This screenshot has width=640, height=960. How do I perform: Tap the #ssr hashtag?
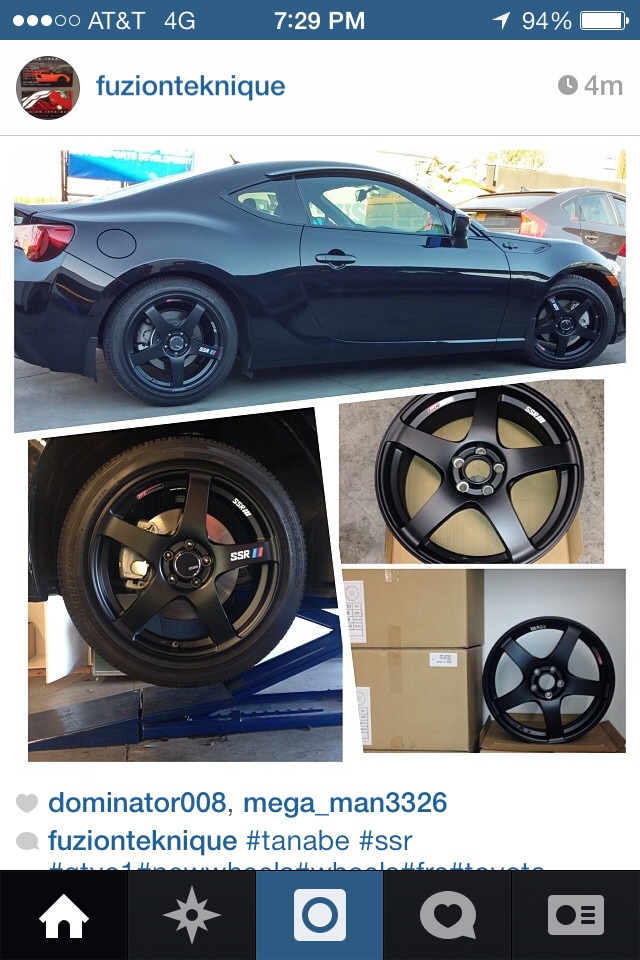tap(385, 840)
